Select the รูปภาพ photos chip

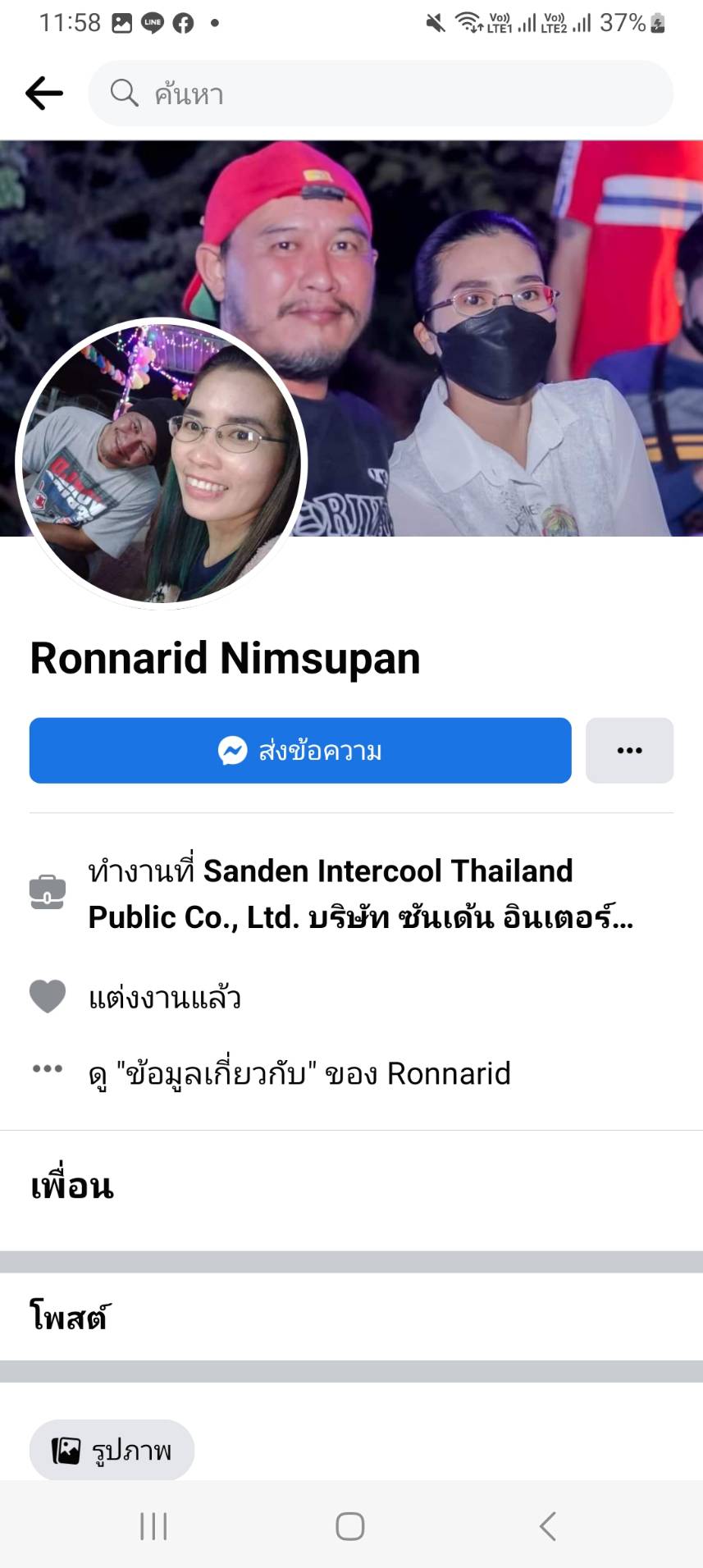(112, 1450)
